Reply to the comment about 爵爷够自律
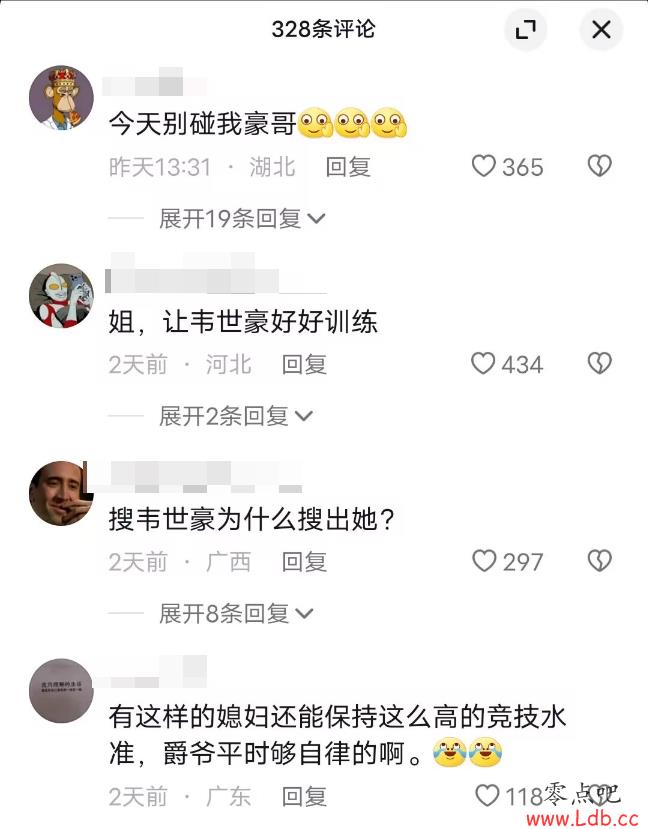648x829 pixels. 304,796
